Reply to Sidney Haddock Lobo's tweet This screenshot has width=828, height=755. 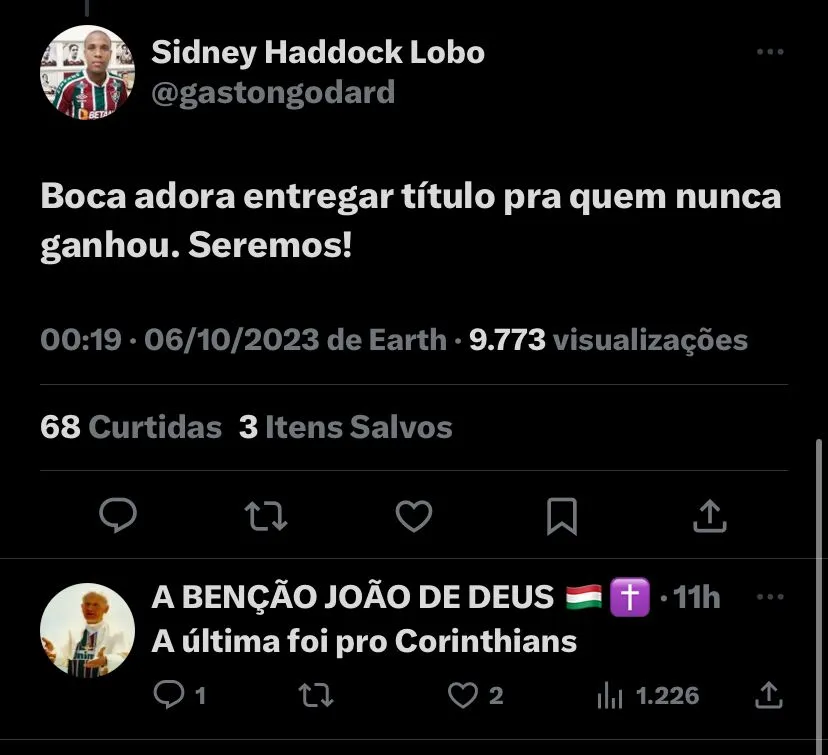tap(119, 515)
